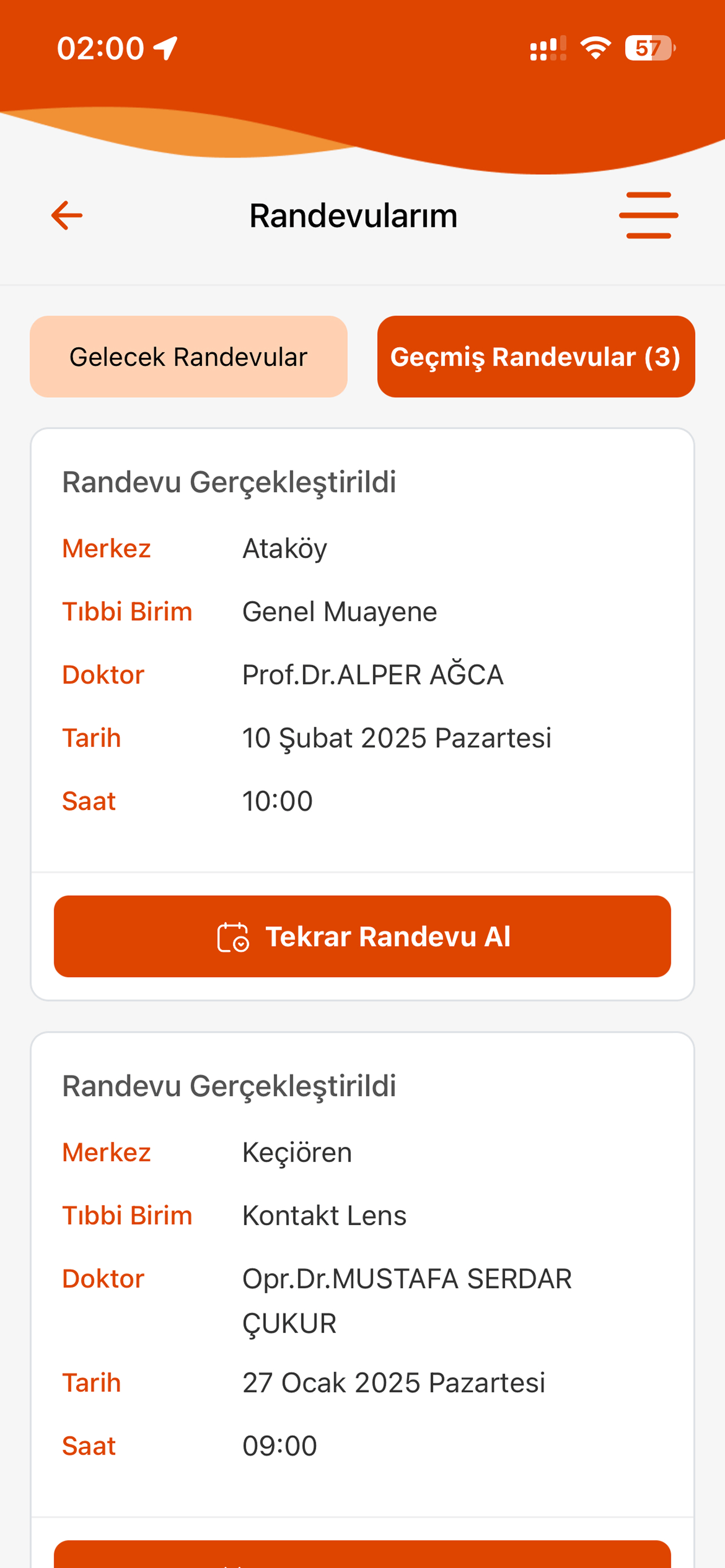Go back using the arrow icon
725x1568 pixels.
click(67, 216)
